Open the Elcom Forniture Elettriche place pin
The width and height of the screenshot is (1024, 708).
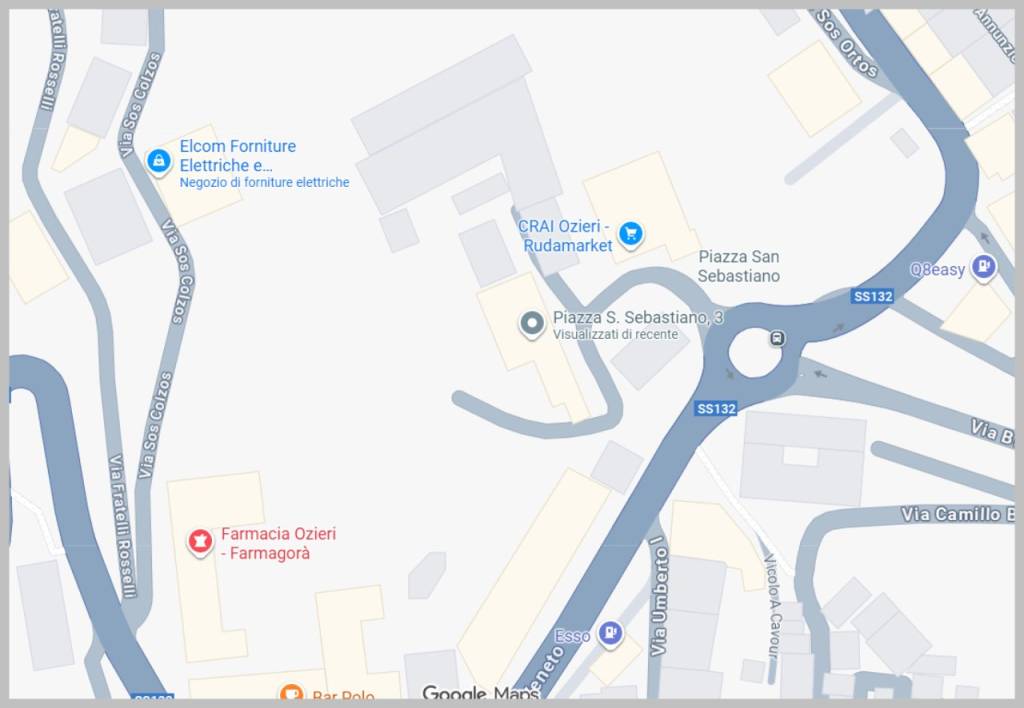158,161
